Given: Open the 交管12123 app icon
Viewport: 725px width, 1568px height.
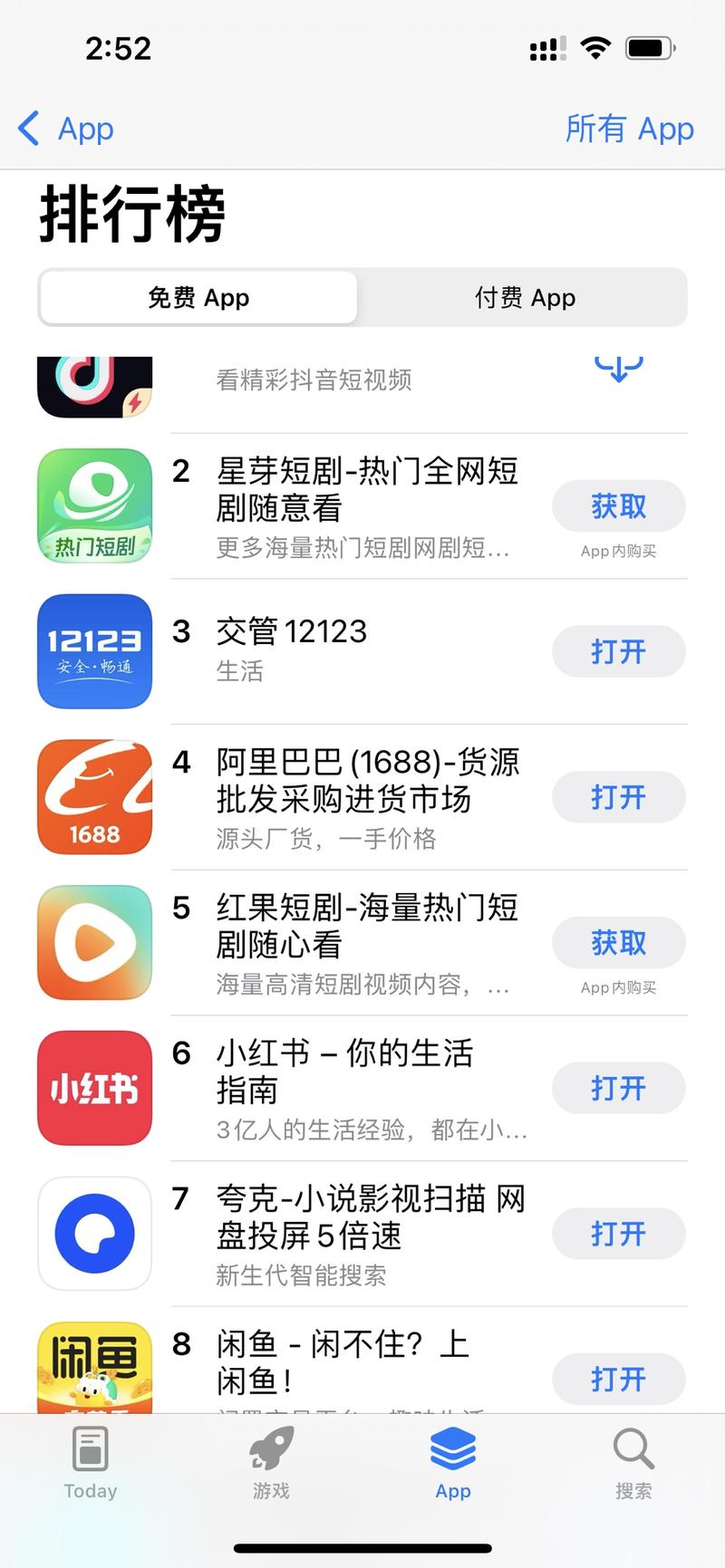Looking at the screenshot, I should click(x=94, y=651).
